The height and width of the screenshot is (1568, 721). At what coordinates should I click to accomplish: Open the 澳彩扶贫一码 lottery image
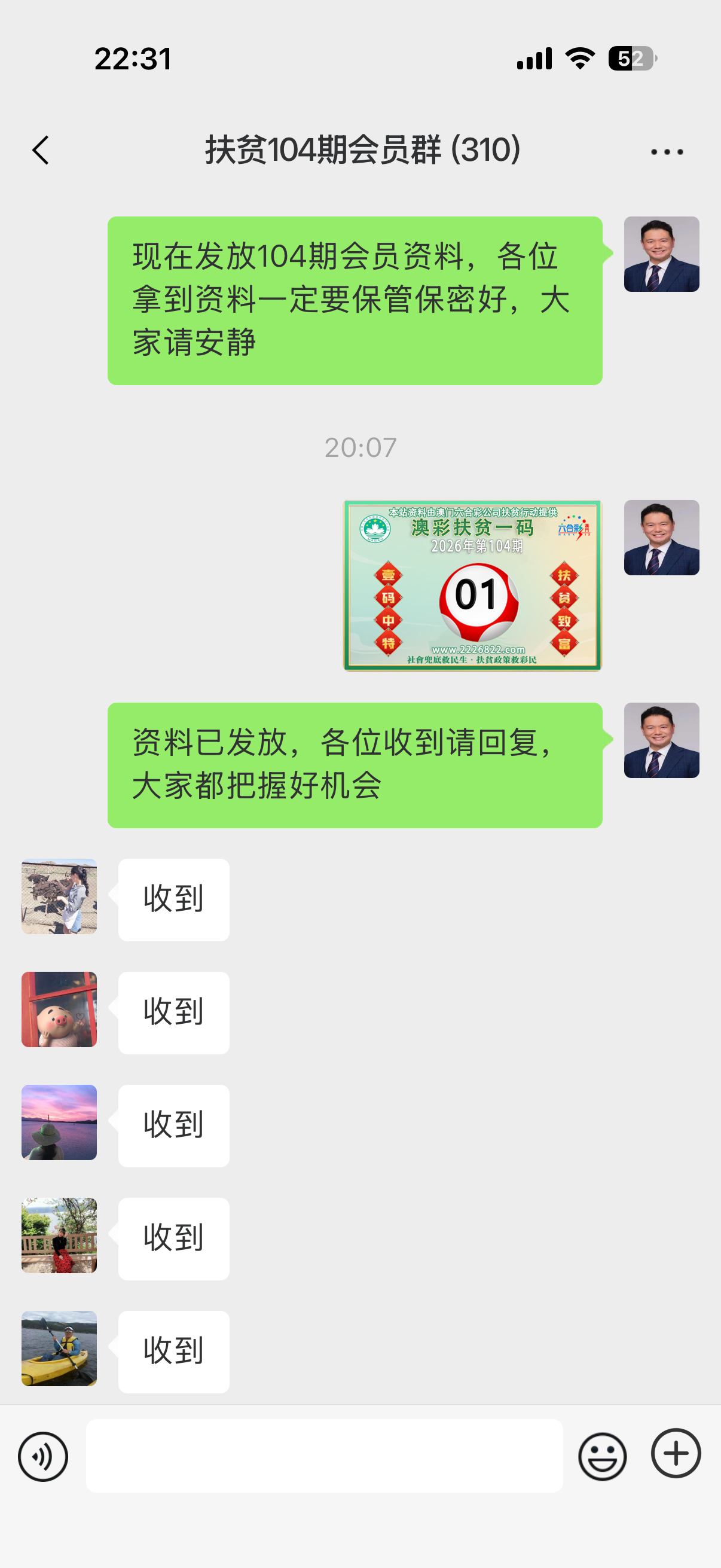click(x=472, y=584)
